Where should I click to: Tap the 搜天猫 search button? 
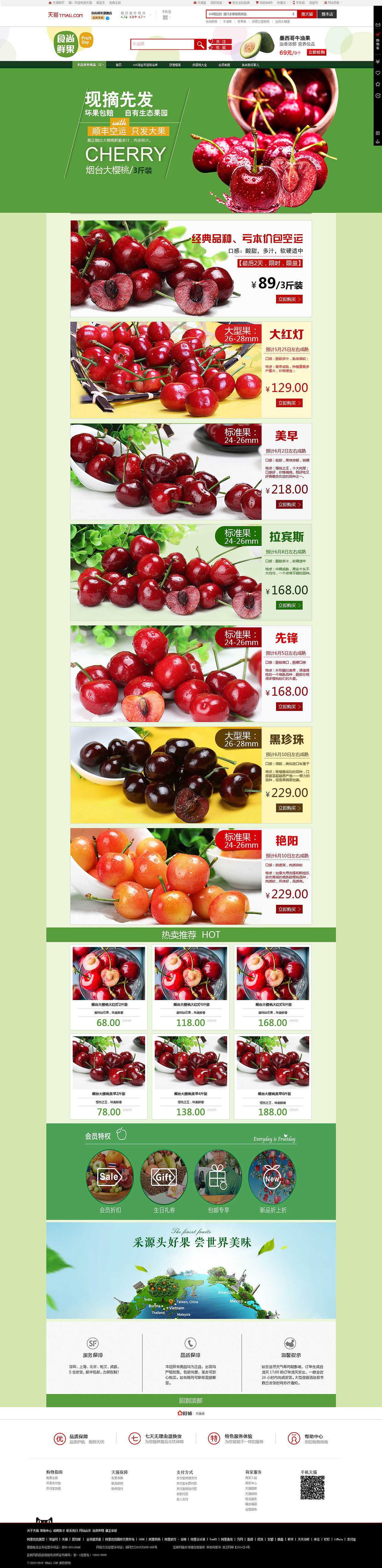coord(307,14)
